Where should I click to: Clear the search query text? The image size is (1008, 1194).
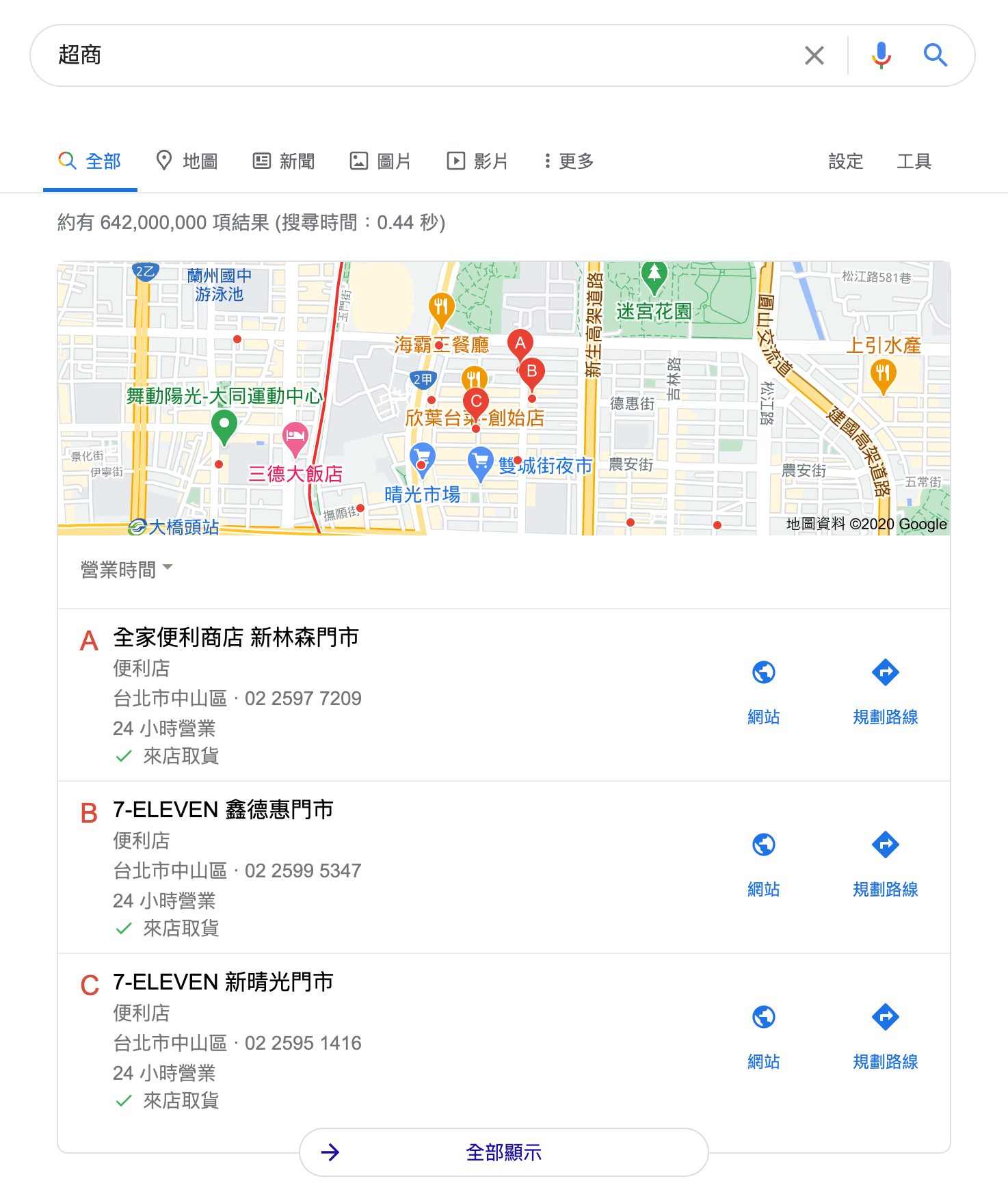(x=814, y=55)
